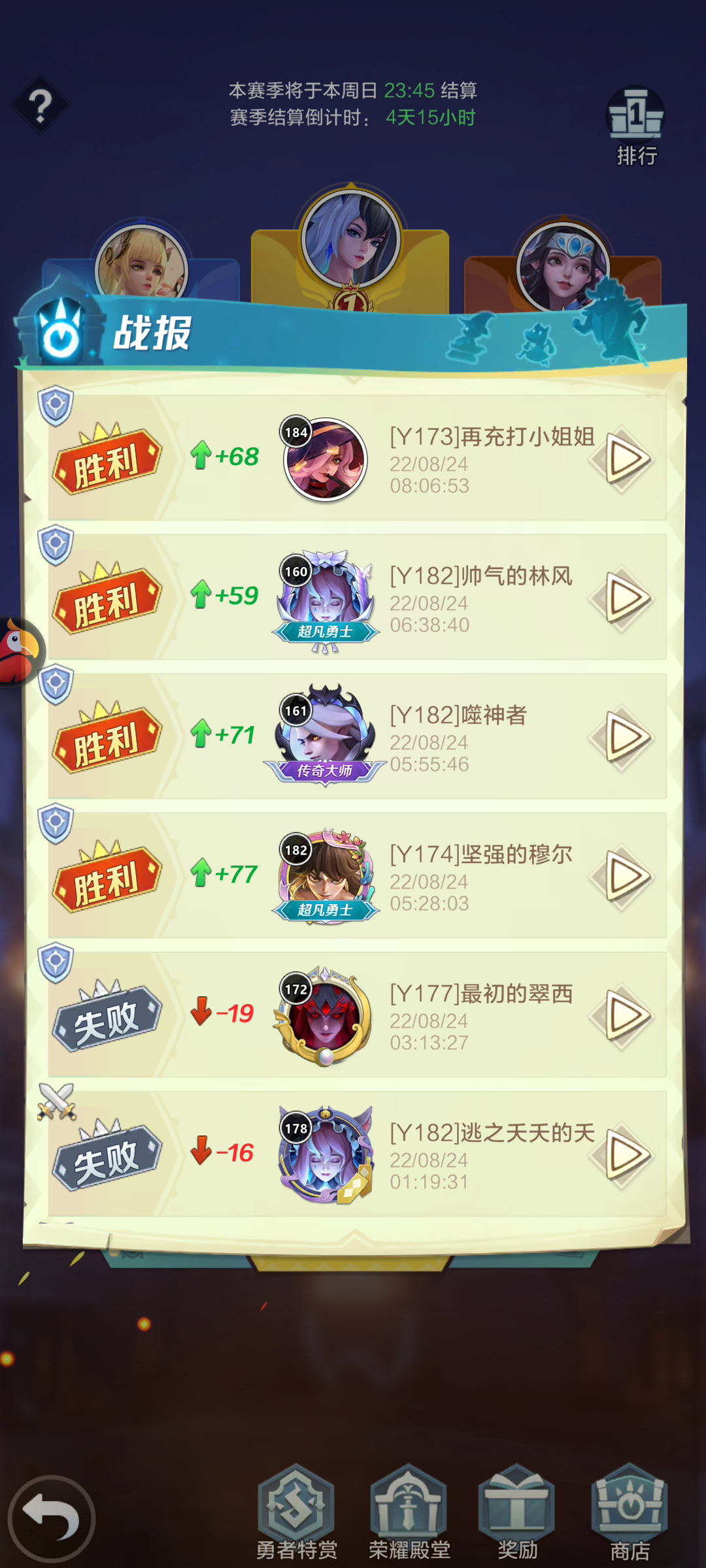The height and width of the screenshot is (1568, 706).
Task: View the first-place player avatar on podium
Action: [351, 240]
